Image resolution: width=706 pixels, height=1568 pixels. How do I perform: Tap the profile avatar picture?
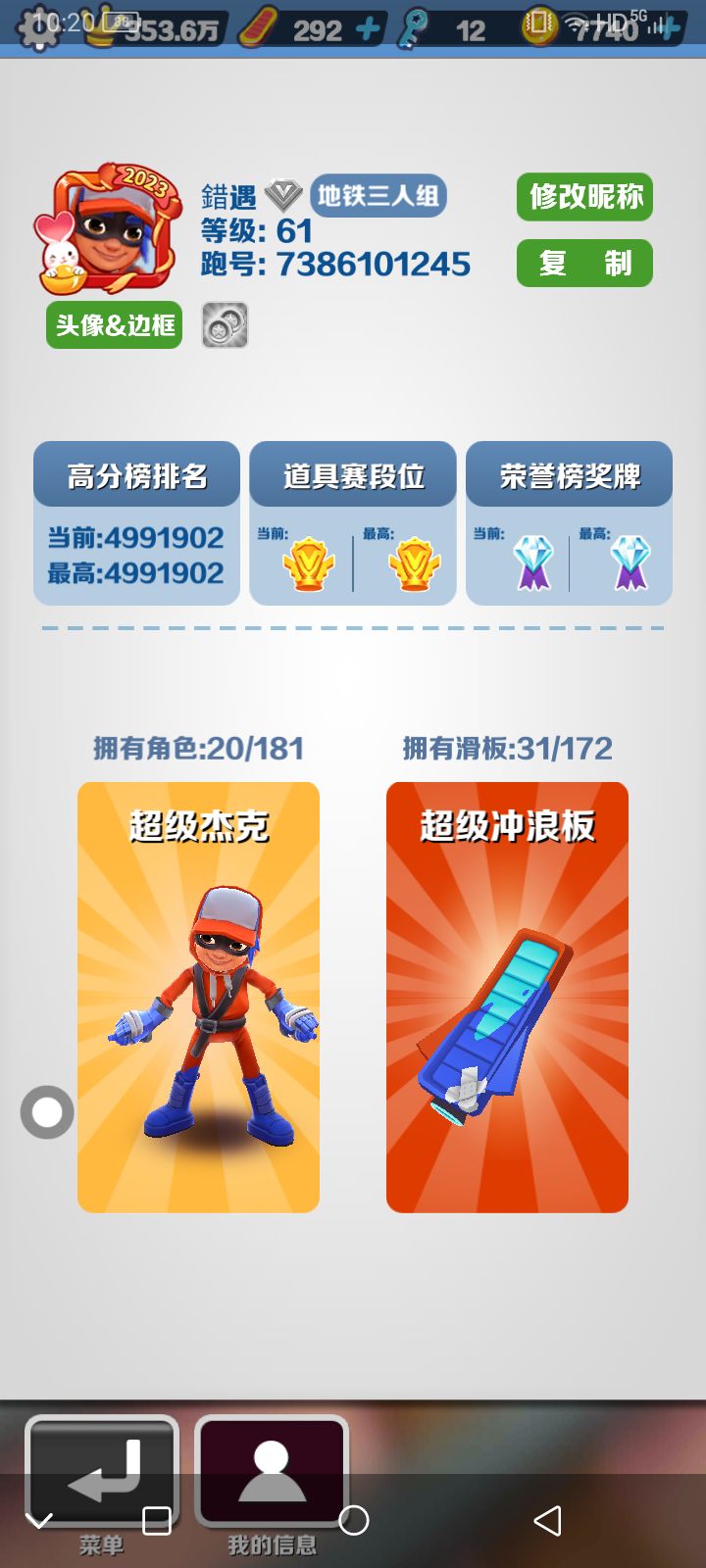coord(108,232)
